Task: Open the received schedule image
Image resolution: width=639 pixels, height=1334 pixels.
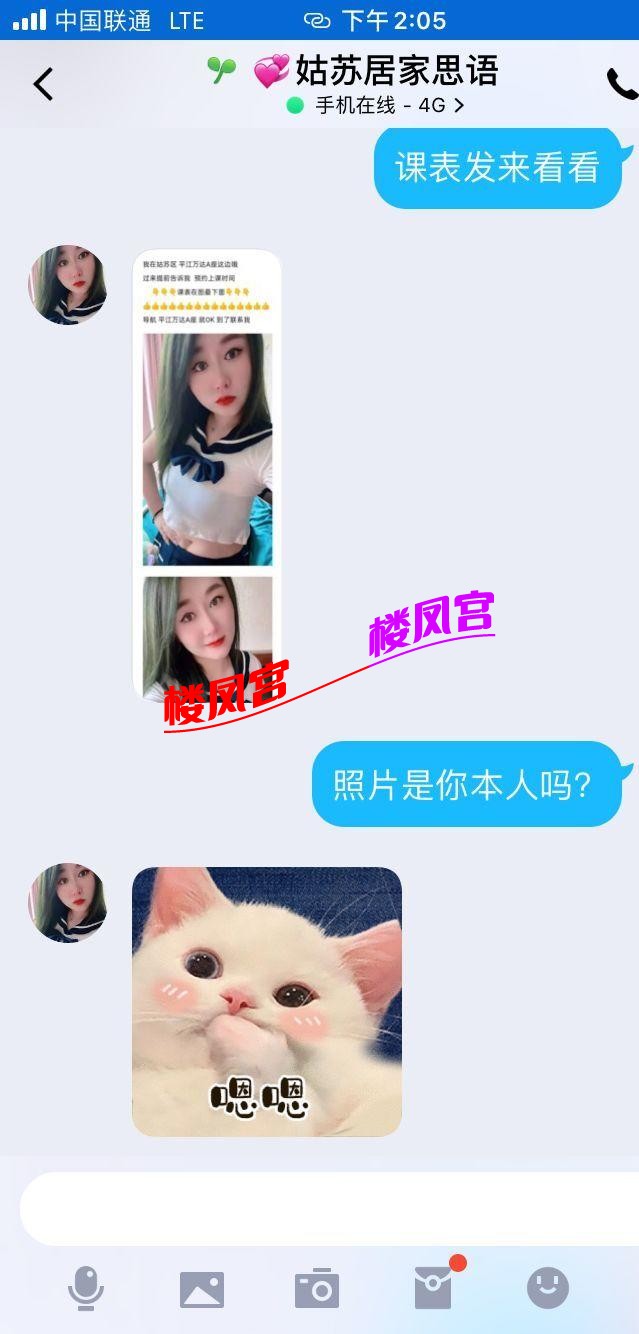Action: point(207,475)
